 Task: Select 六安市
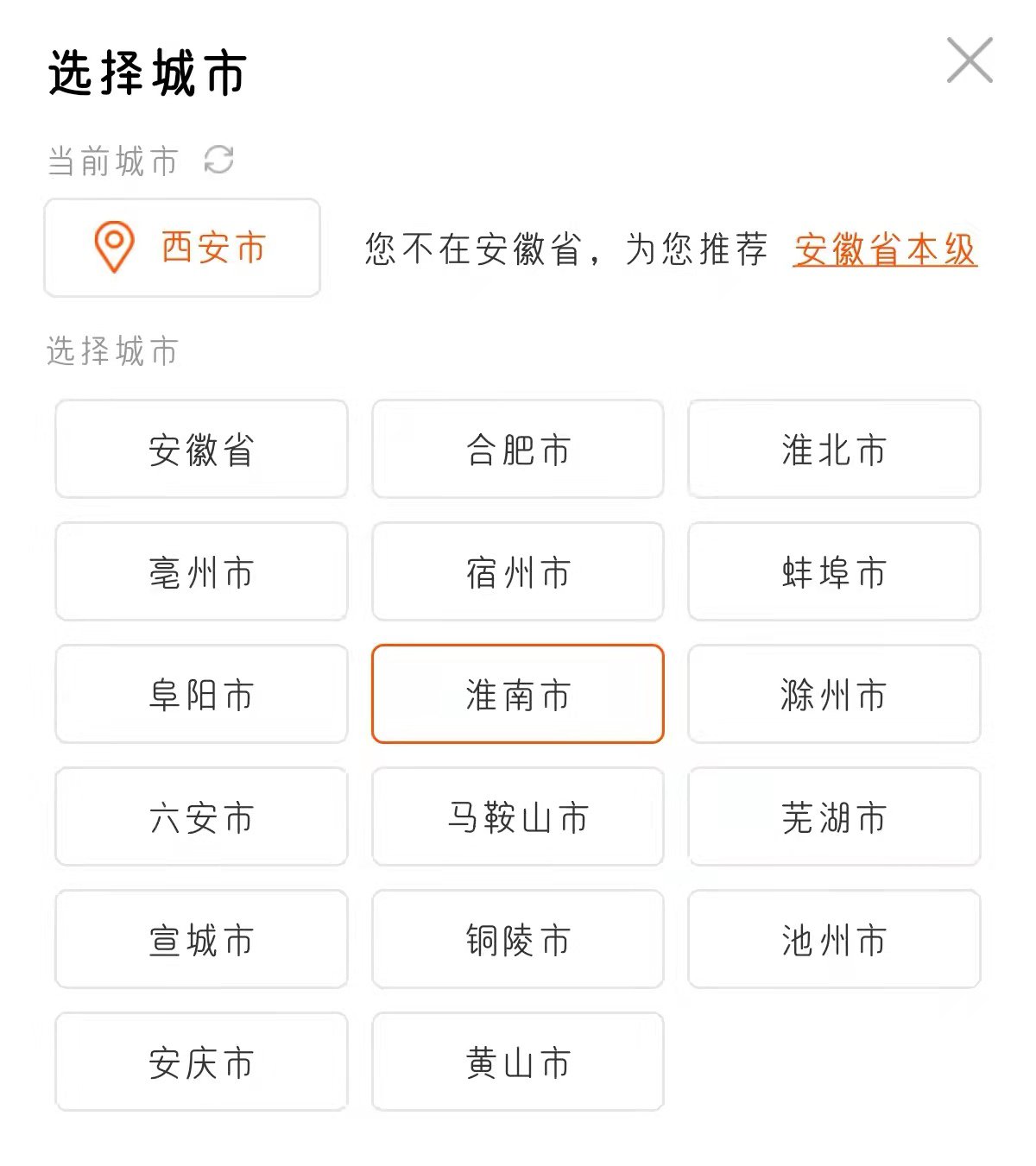(x=201, y=817)
